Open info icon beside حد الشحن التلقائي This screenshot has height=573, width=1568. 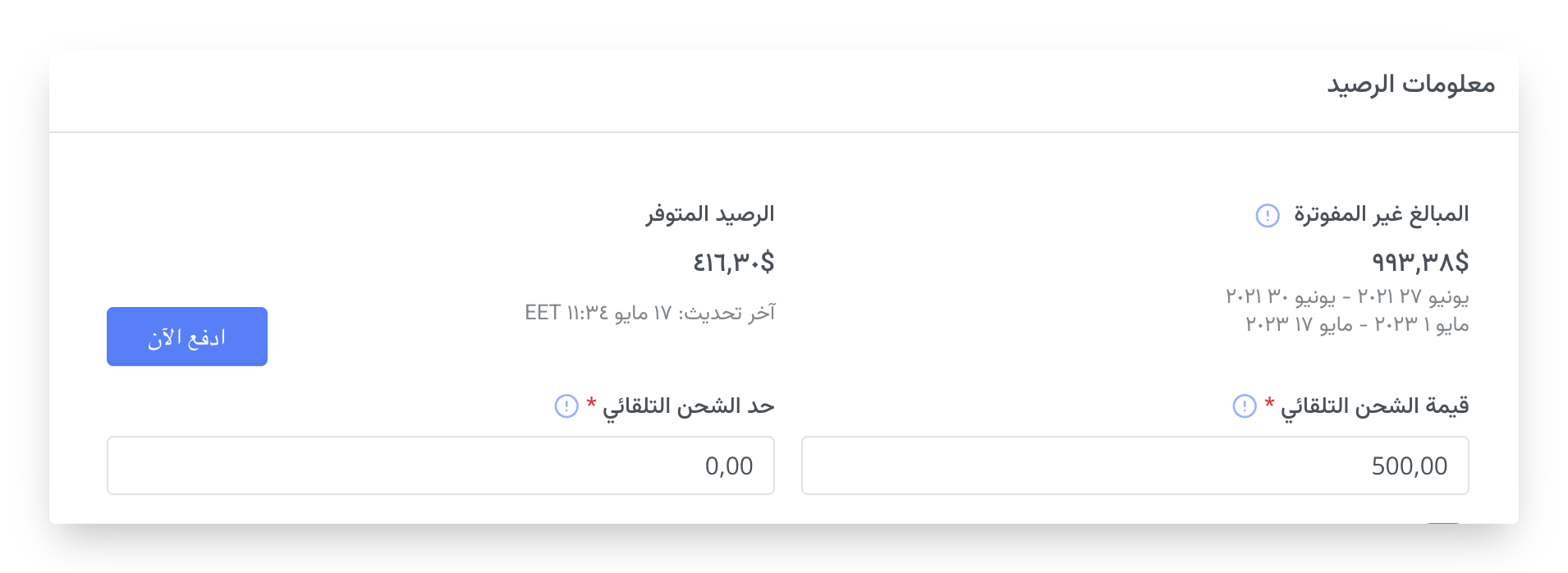[x=566, y=406]
